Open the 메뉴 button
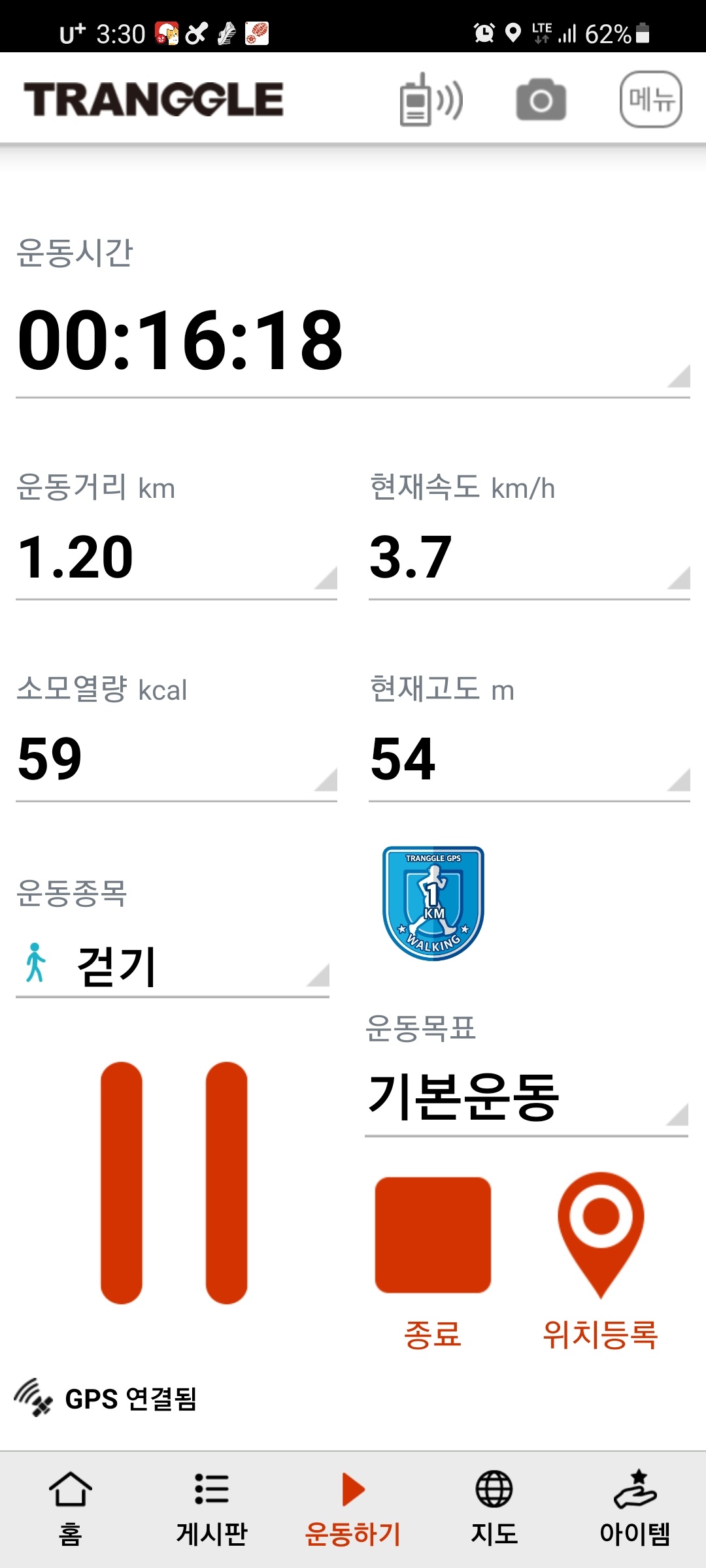 coord(650,99)
